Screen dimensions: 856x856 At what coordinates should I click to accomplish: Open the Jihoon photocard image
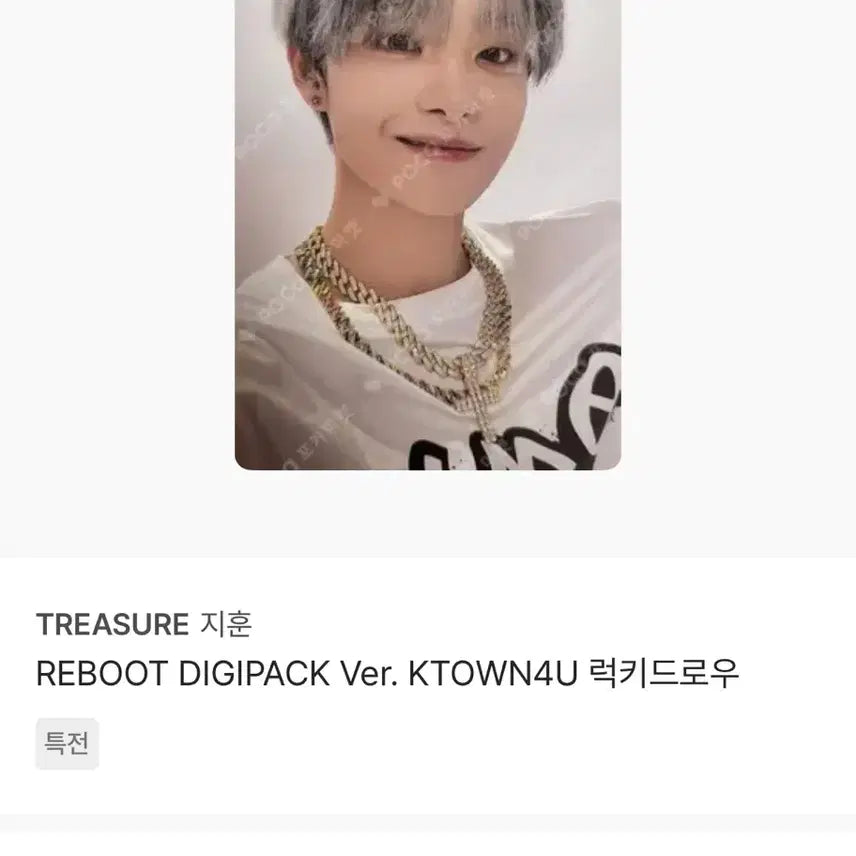pyautogui.click(x=428, y=235)
